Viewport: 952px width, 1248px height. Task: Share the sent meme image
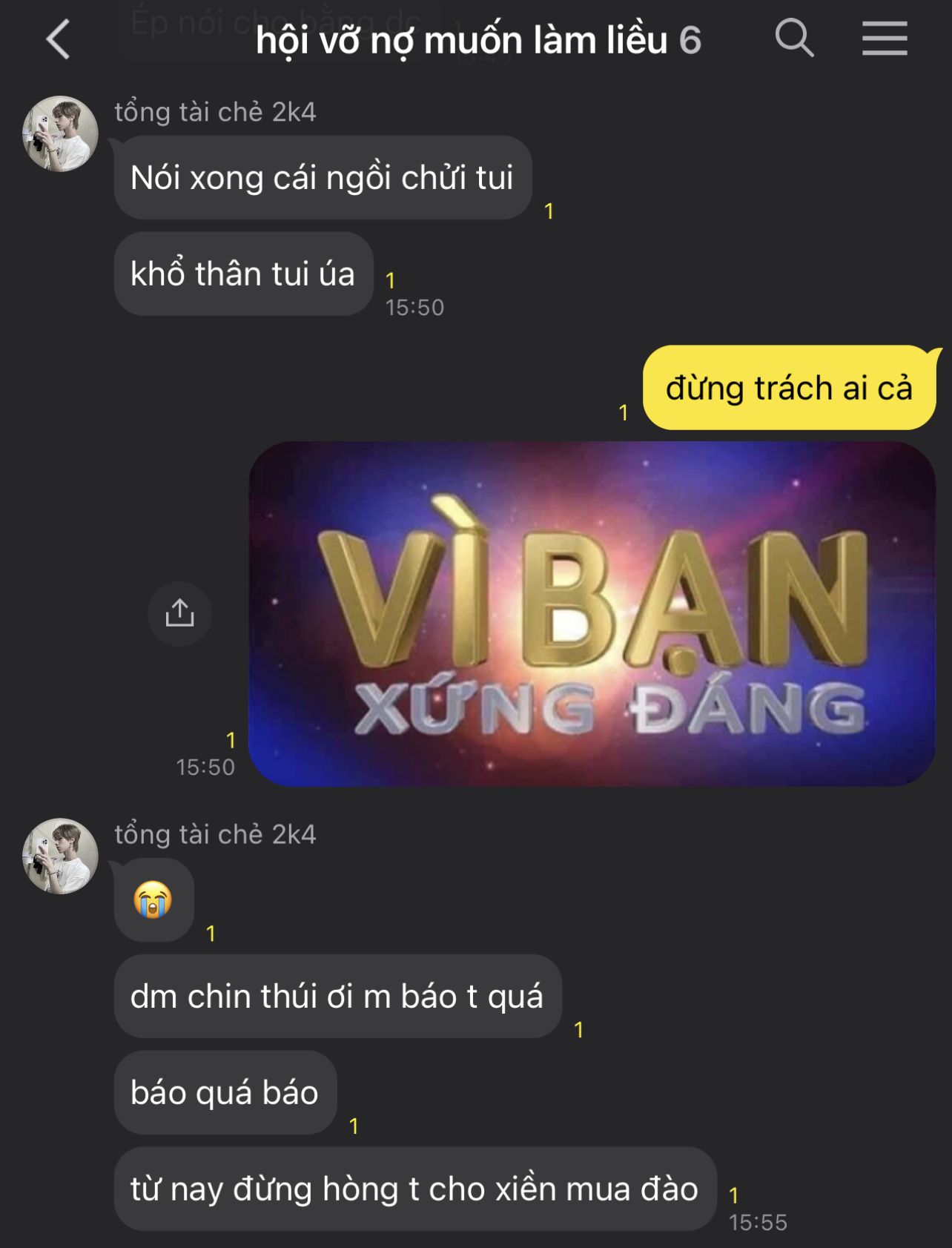[x=179, y=613]
